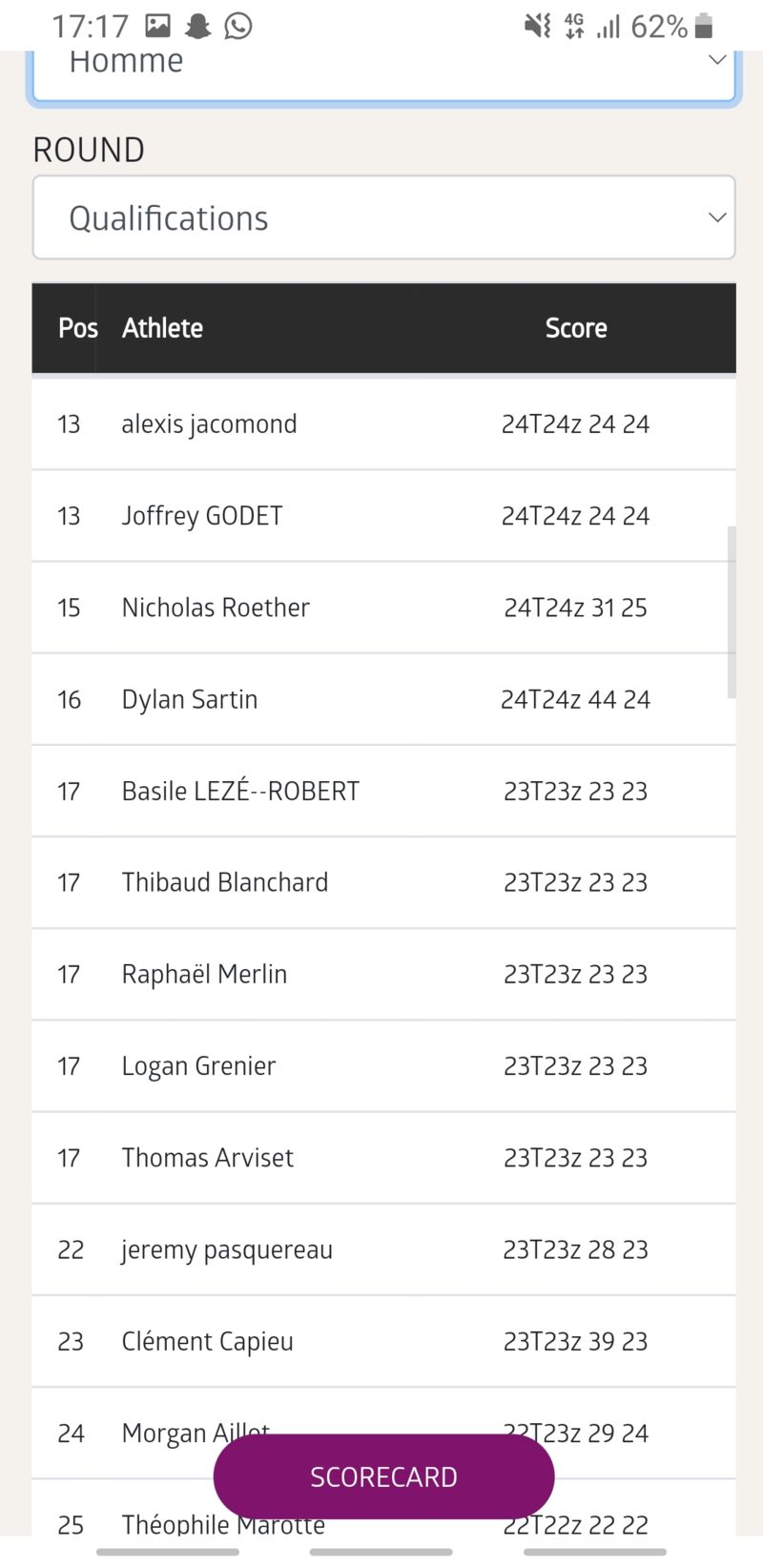This screenshot has width=763, height=1568.
Task: Open Thibaud Blanchard's result row
Action: pos(383,882)
